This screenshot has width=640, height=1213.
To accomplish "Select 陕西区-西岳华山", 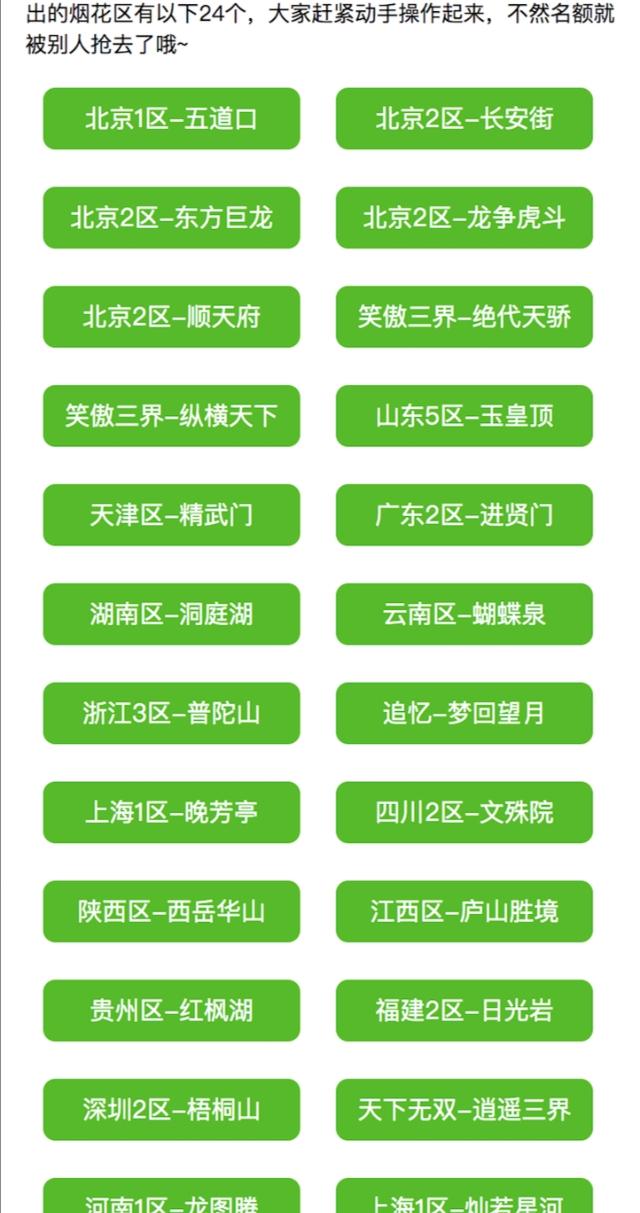I will (171, 911).
